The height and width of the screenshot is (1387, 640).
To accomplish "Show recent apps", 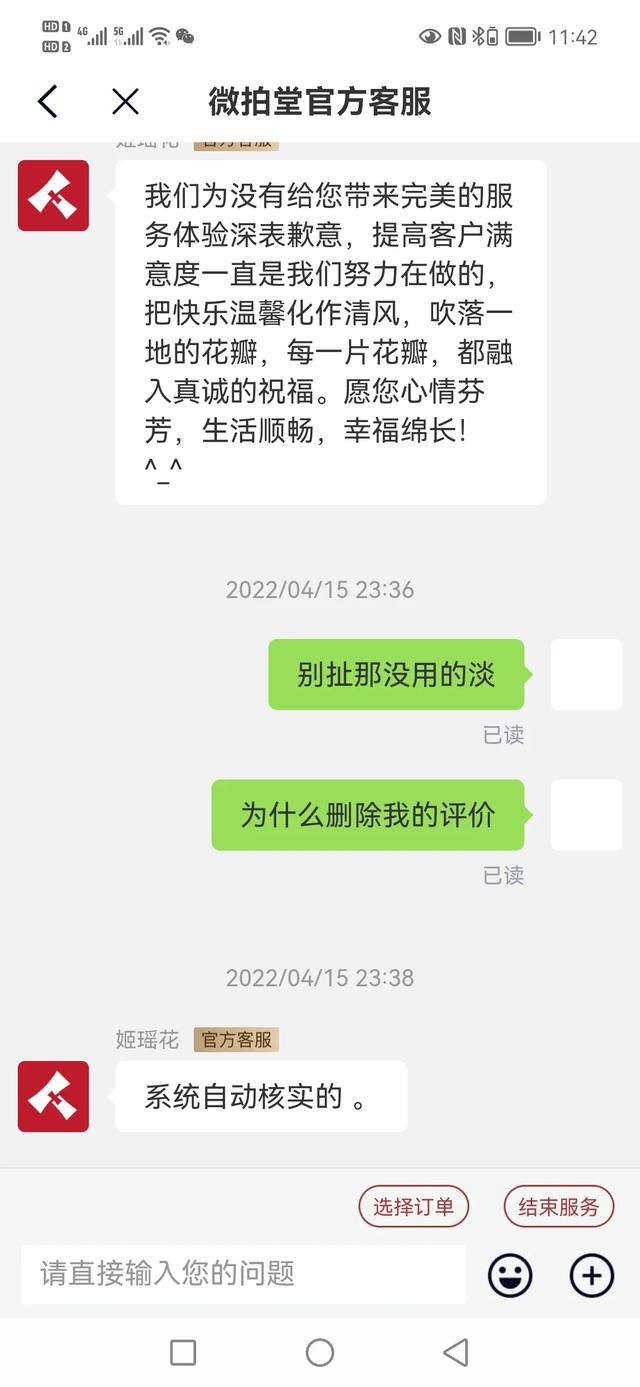I will 183,1353.
